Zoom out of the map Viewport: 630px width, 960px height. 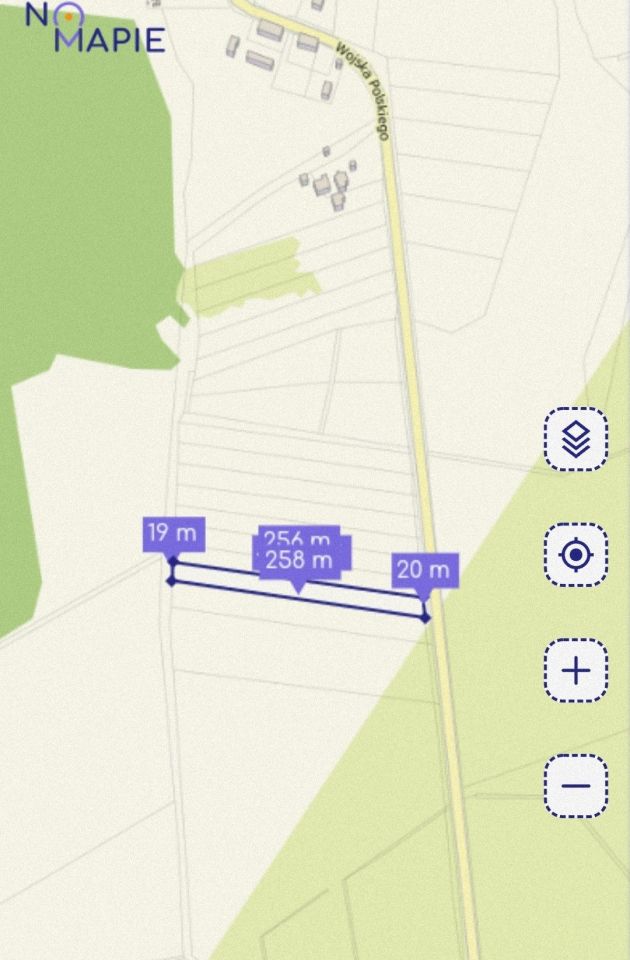coord(576,786)
